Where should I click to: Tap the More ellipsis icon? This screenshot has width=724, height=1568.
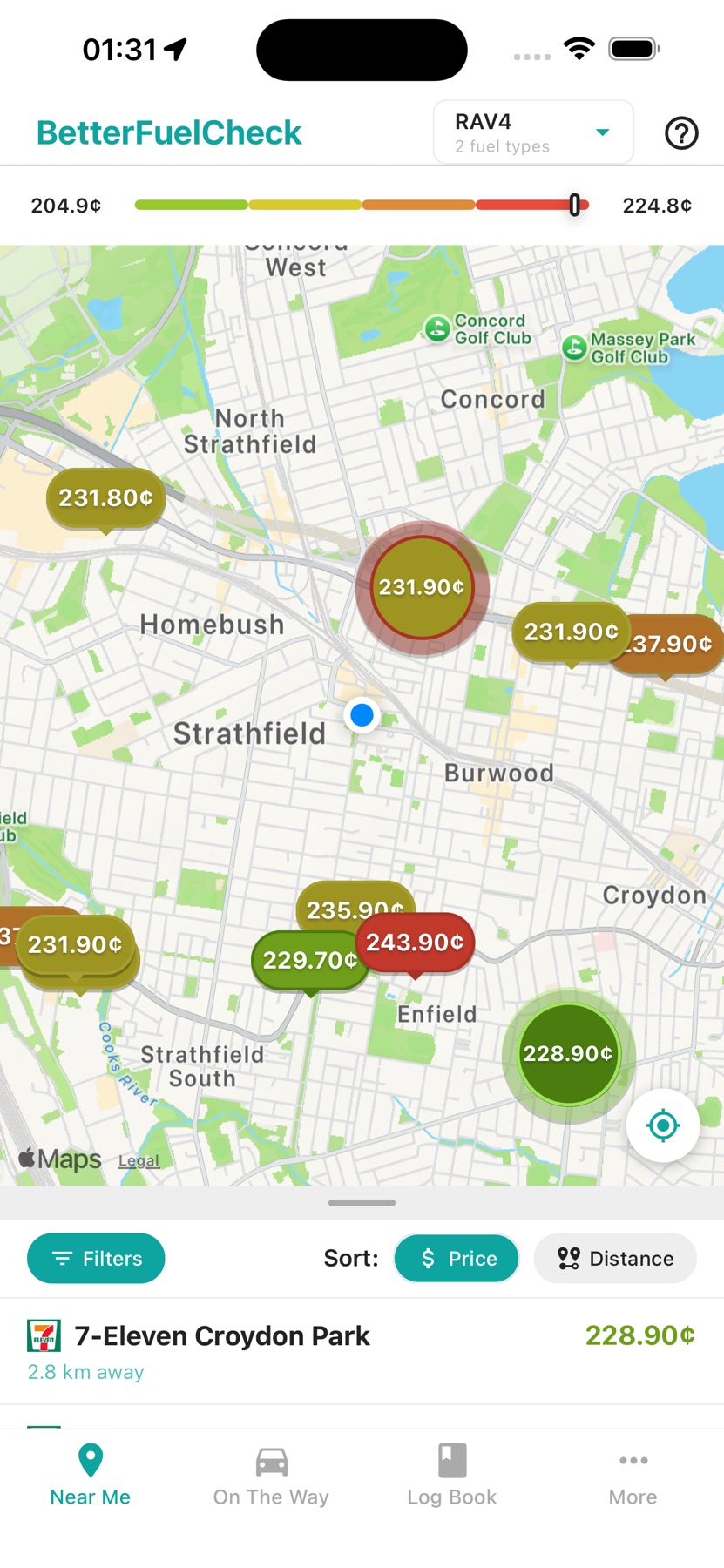pos(633,1460)
